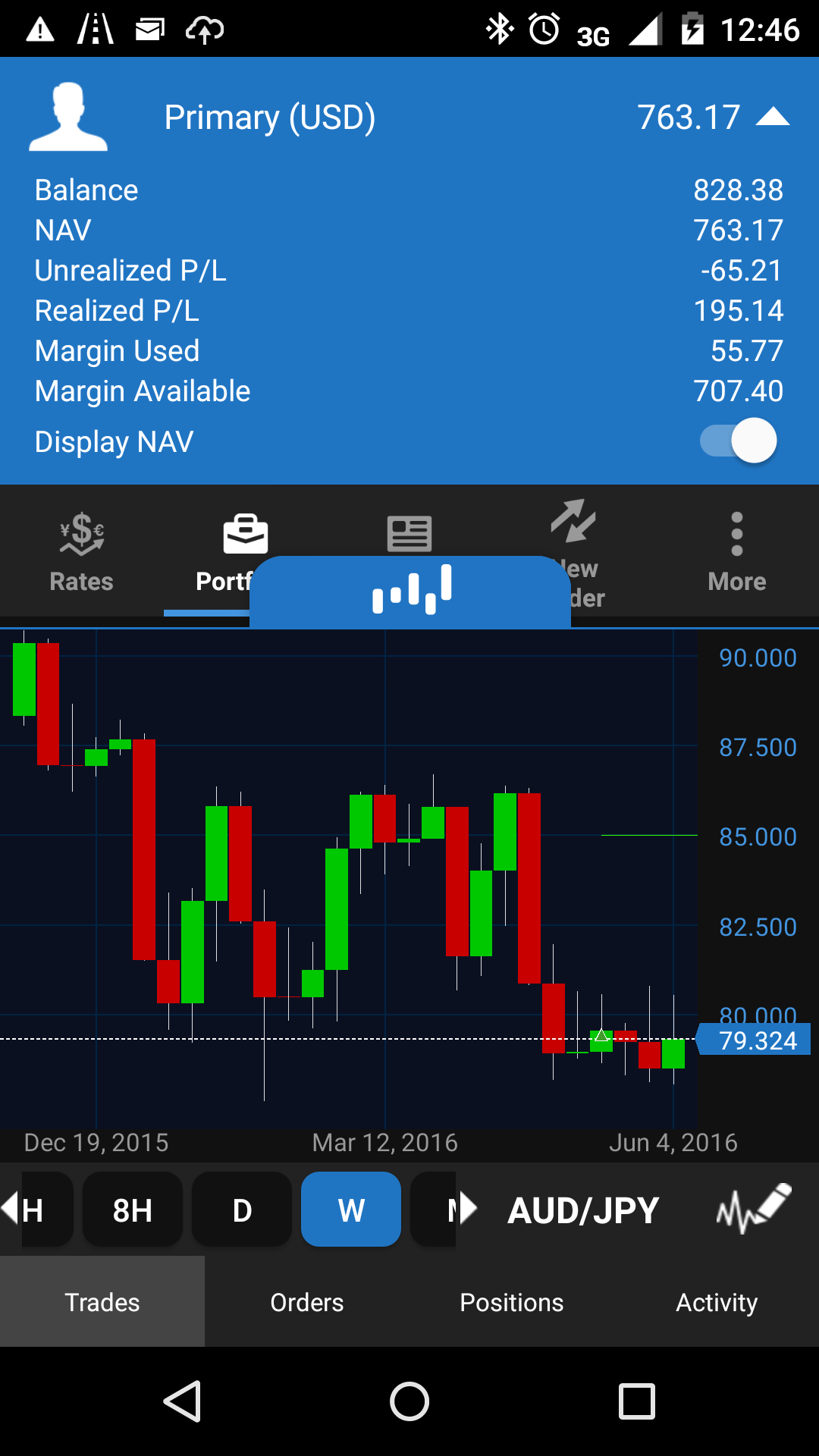The height and width of the screenshot is (1456, 819).
Task: Open the Rates tab
Action: (81, 551)
